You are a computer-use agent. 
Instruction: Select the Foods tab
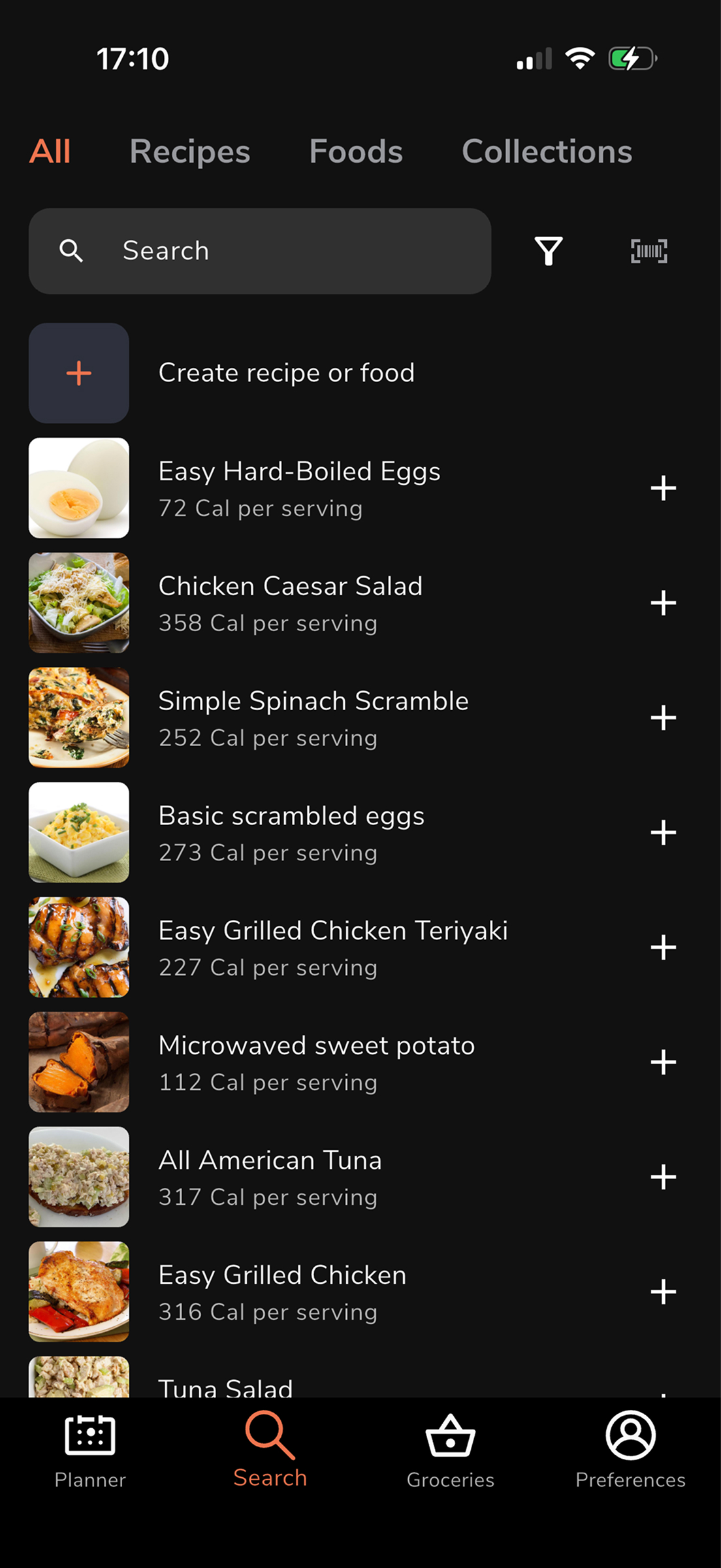[x=356, y=151]
